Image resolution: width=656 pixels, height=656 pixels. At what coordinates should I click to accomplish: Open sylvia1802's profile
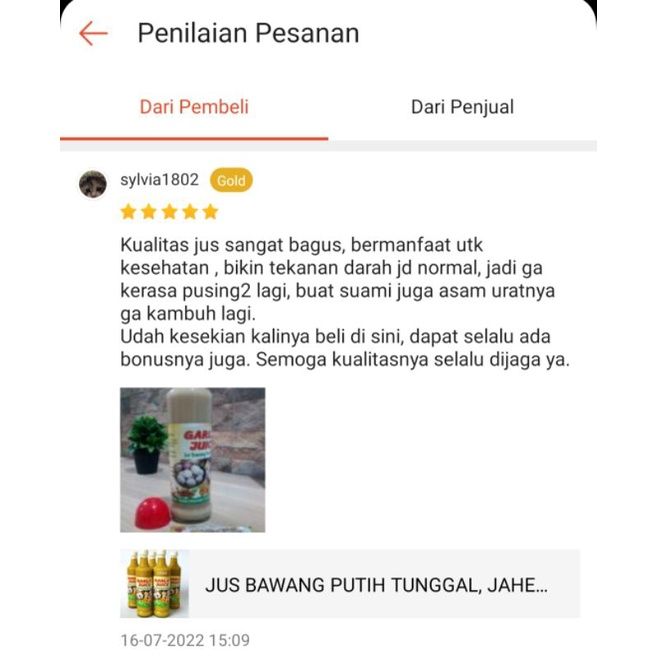(x=159, y=180)
